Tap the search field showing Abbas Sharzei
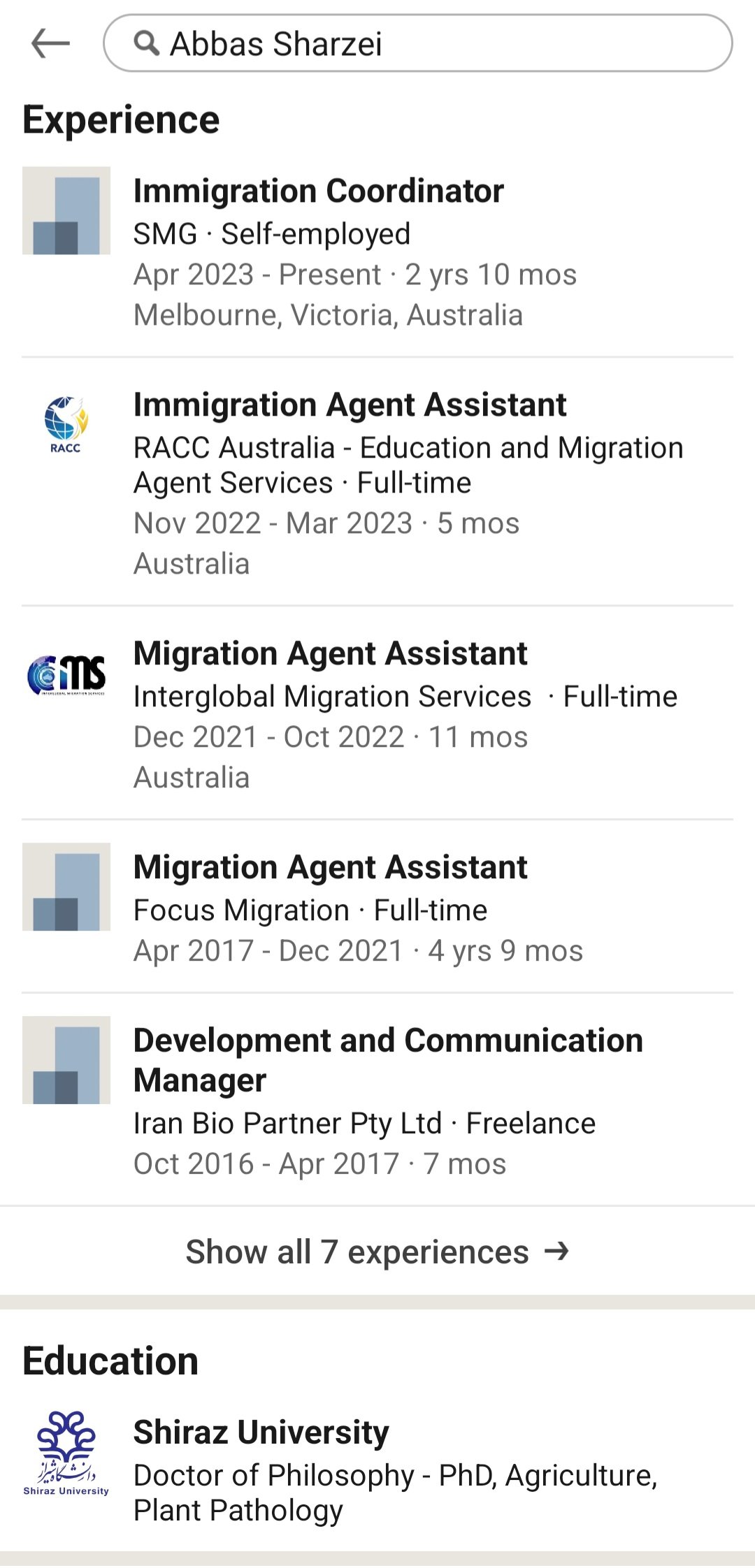Image resolution: width=755 pixels, height=1568 pixels. [x=419, y=43]
